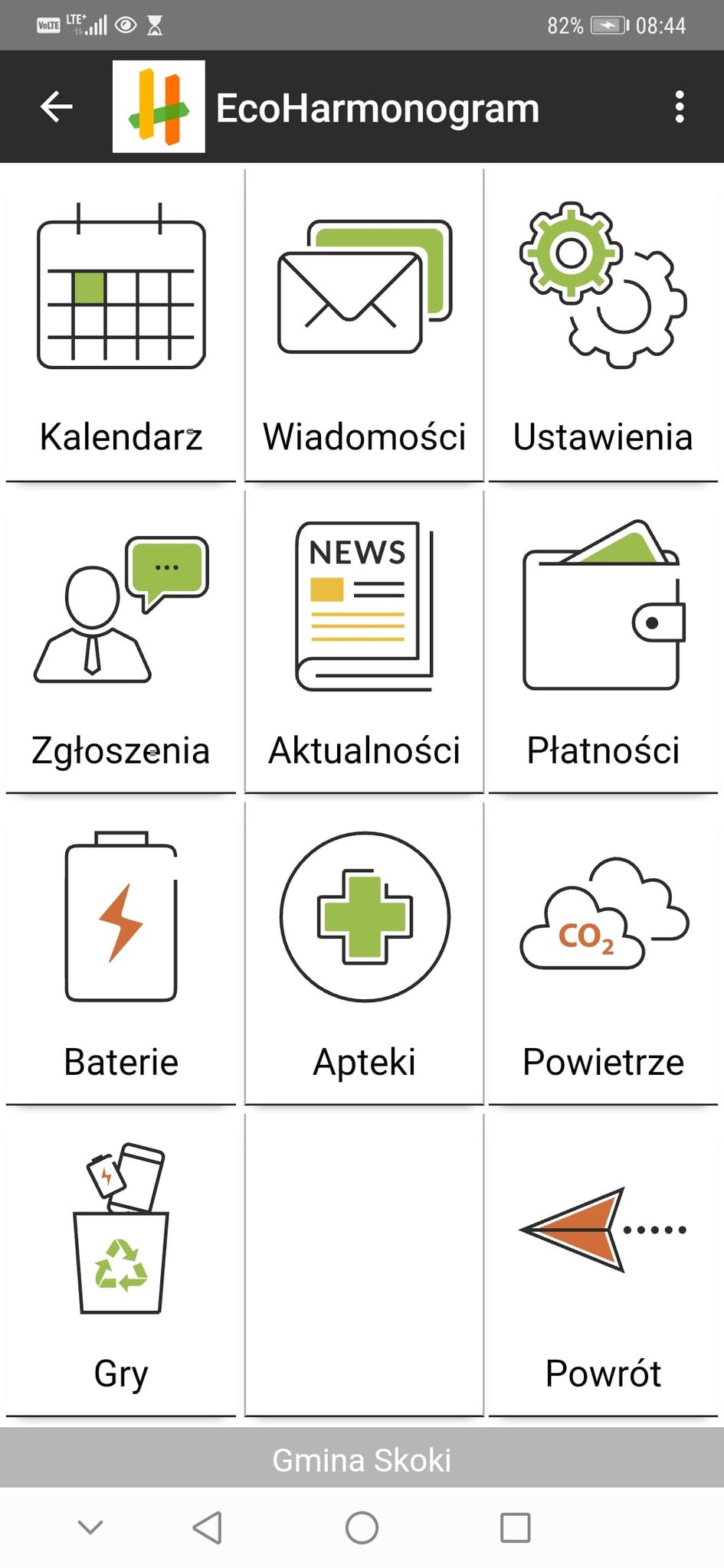Tap the system home button
724x1568 pixels.
(x=362, y=1527)
